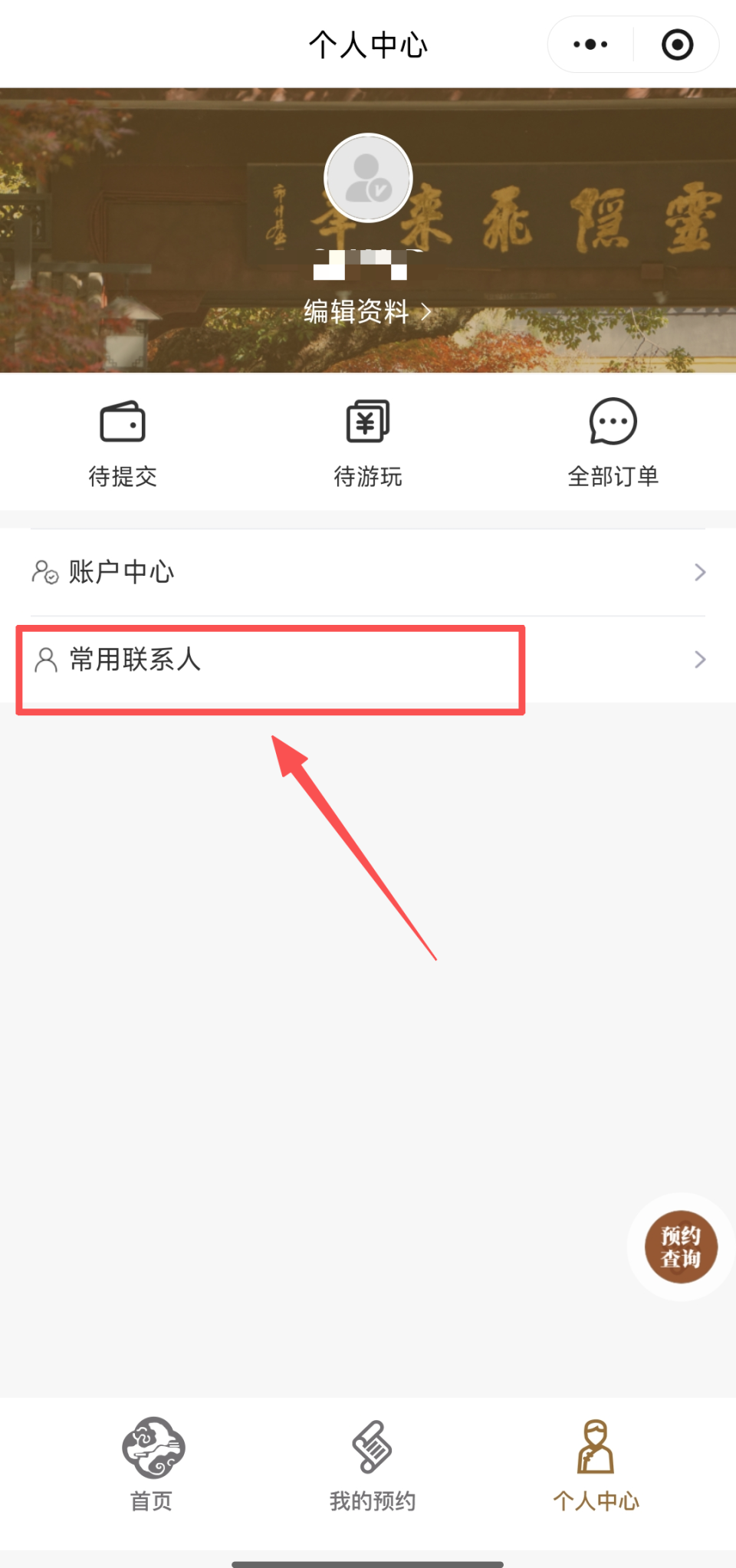Image resolution: width=736 pixels, height=1568 pixels.
Task: Click the 账户中心 account icon
Action: pyautogui.click(x=45, y=571)
